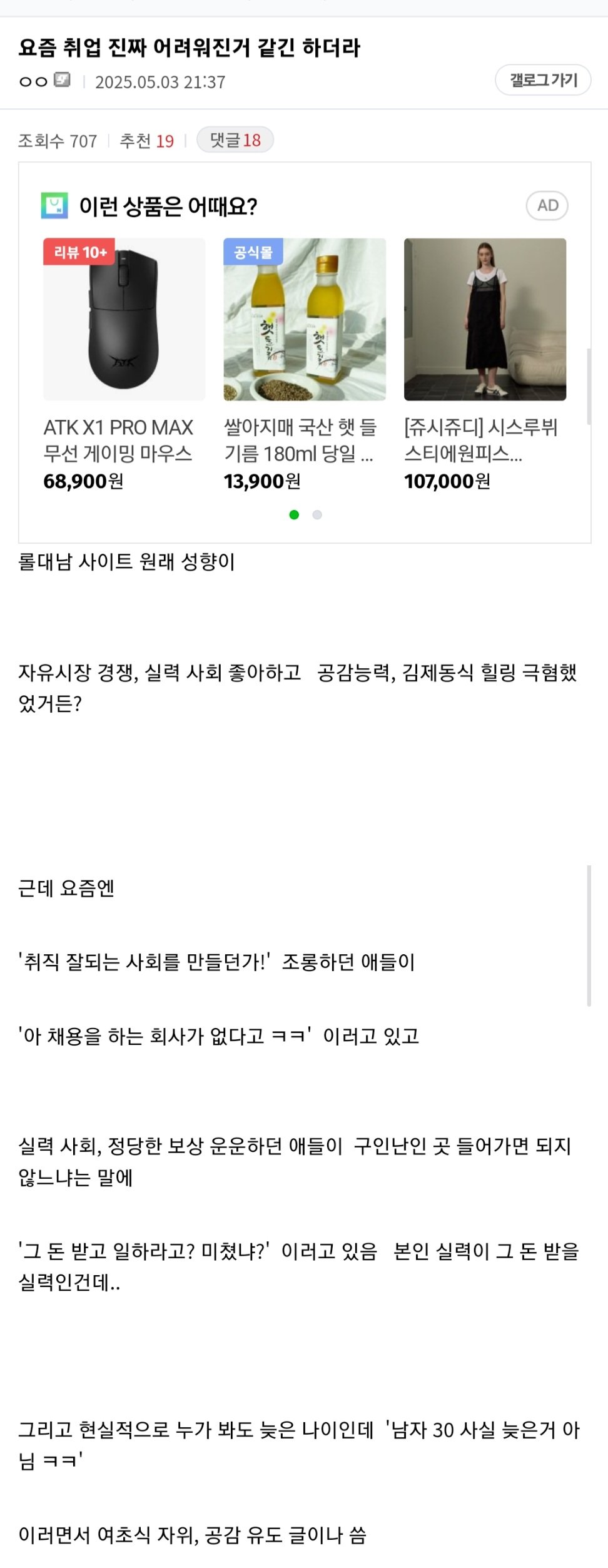Open the 갤로그가기 button
608x1568 pixels.
[x=542, y=80]
